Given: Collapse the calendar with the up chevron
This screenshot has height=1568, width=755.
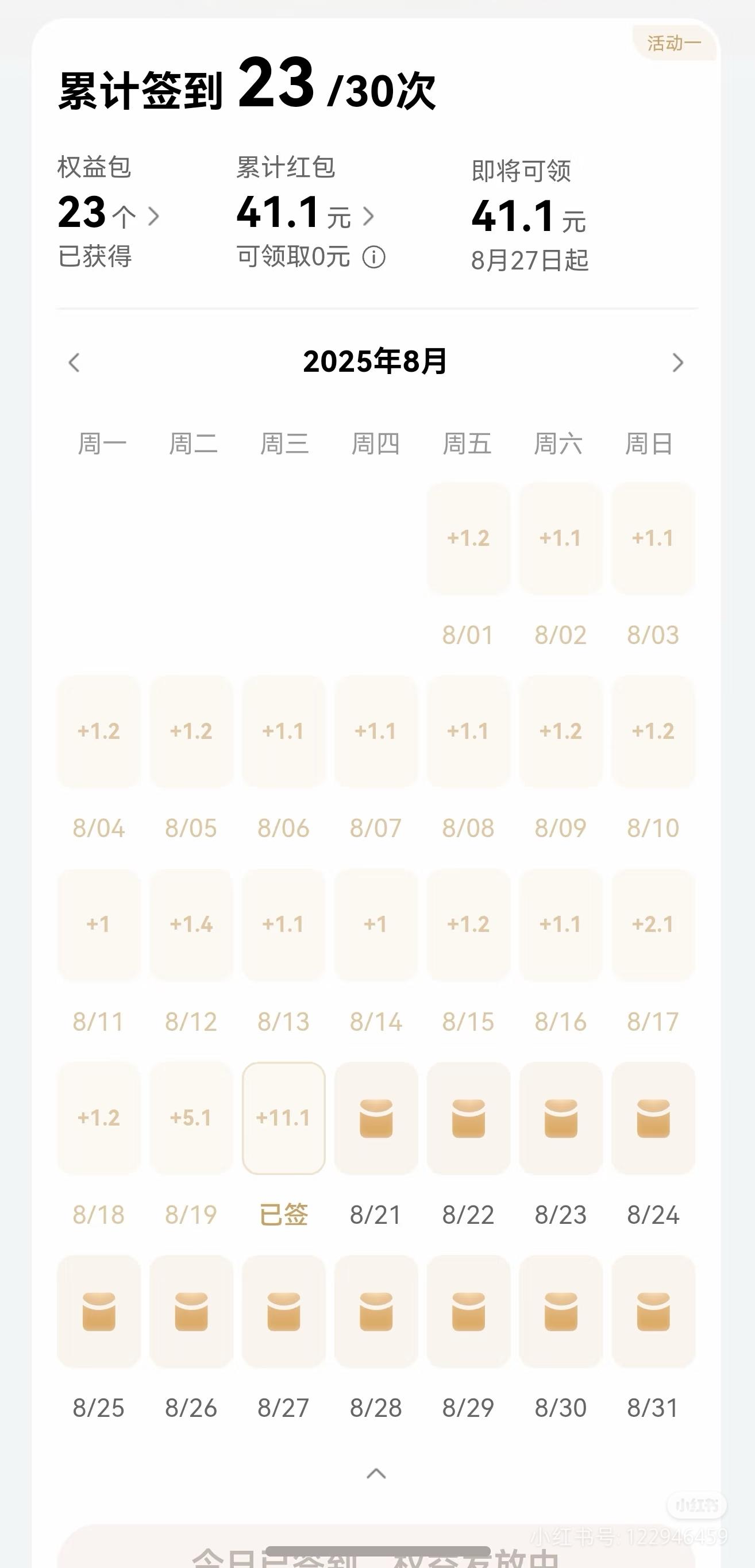Looking at the screenshot, I should coord(376,1474).
